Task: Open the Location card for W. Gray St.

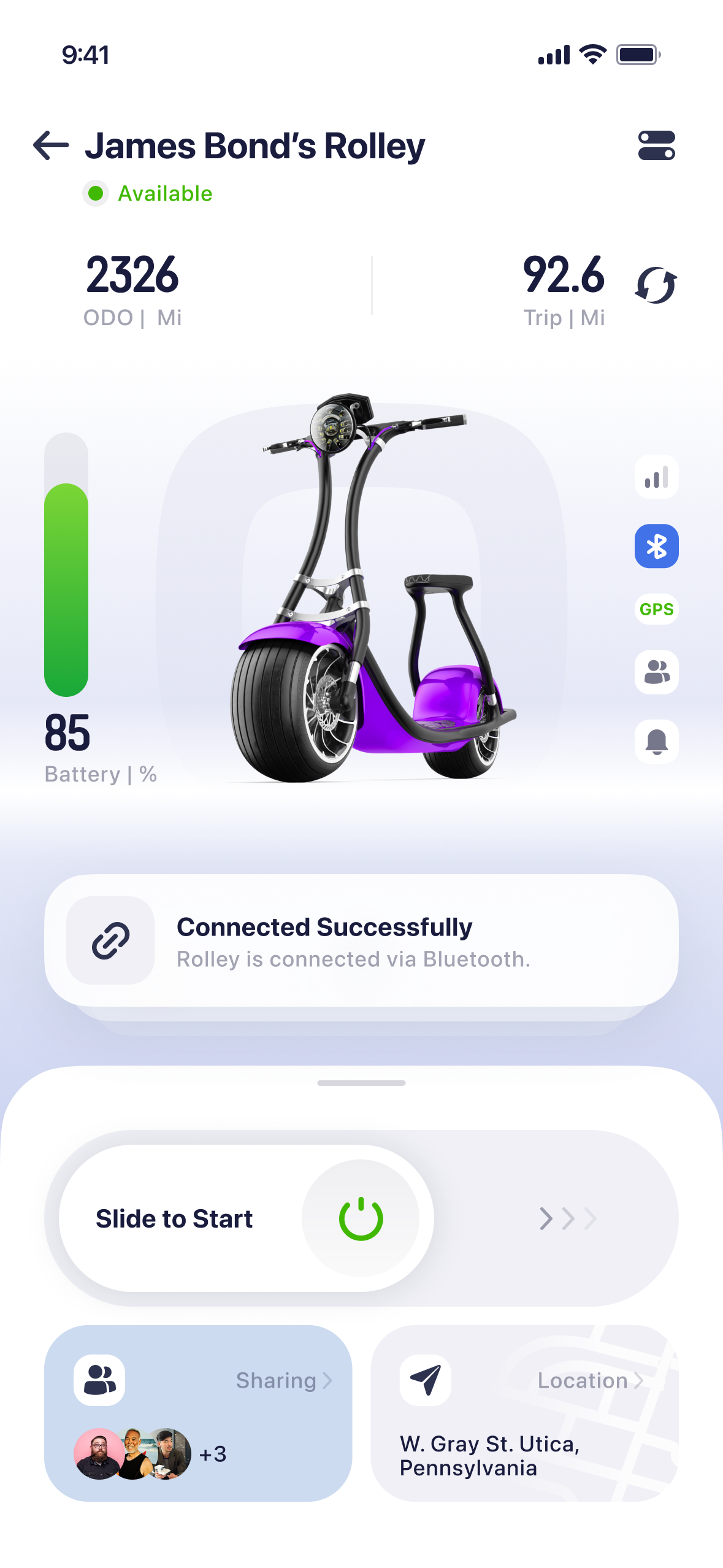Action: [x=524, y=1413]
